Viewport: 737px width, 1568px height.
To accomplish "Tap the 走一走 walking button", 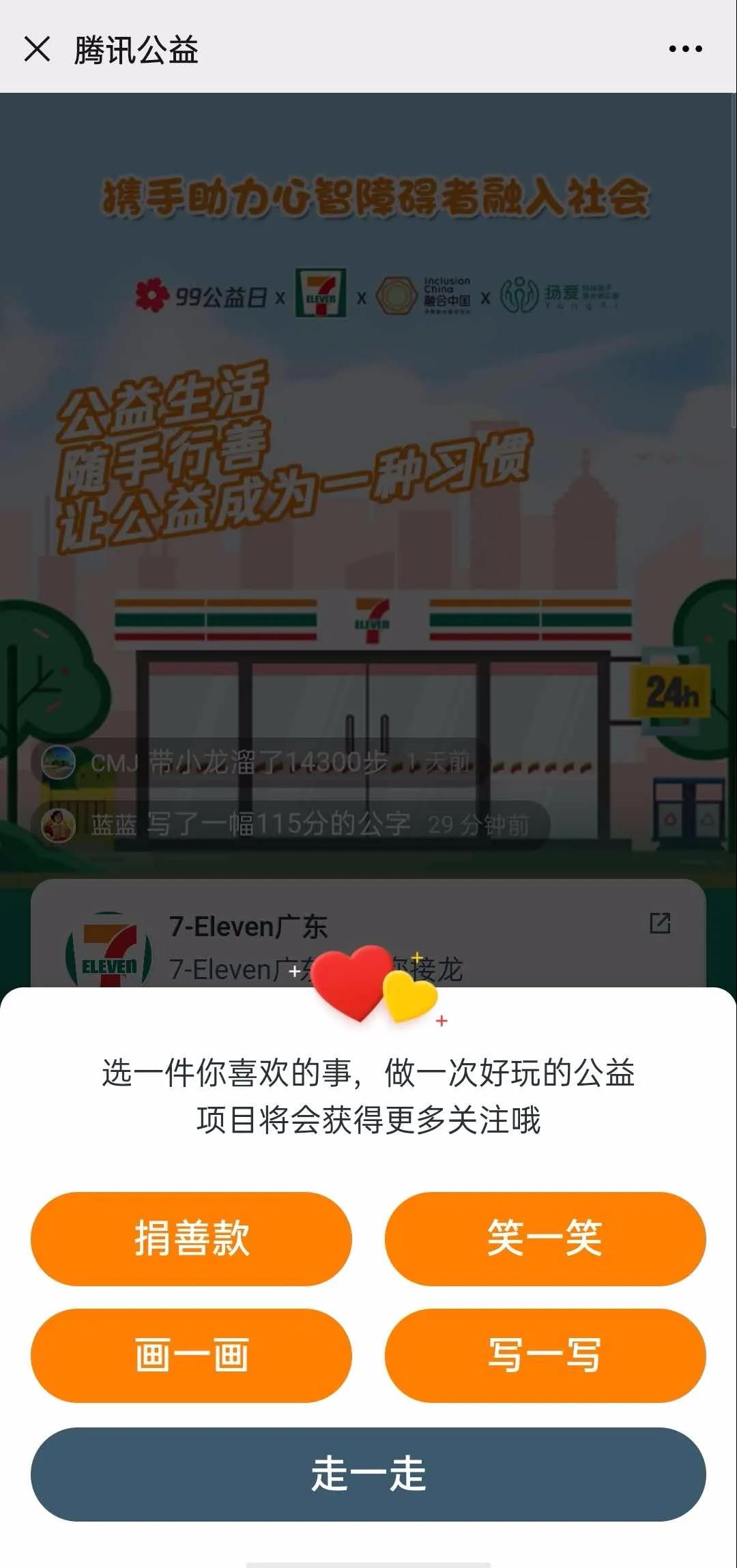I will (369, 1474).
